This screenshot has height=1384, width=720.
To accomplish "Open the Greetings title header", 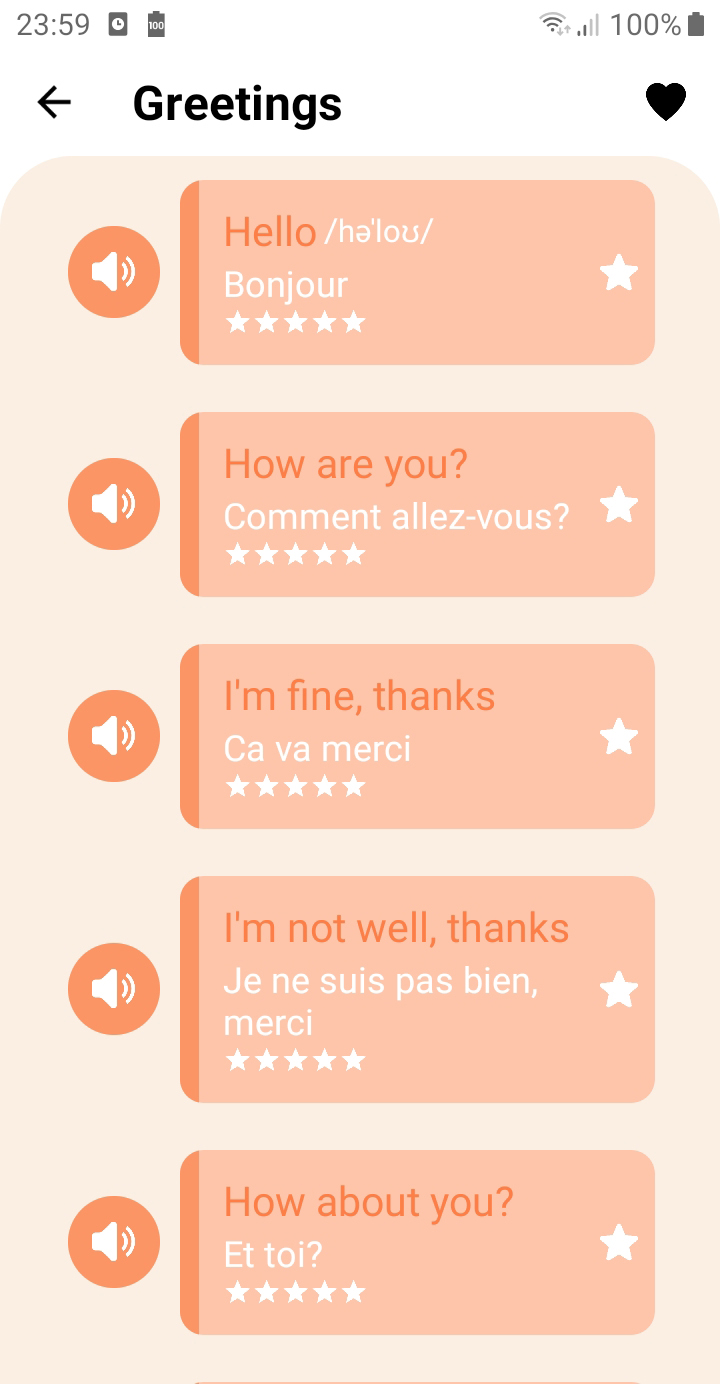I will tap(237, 101).
